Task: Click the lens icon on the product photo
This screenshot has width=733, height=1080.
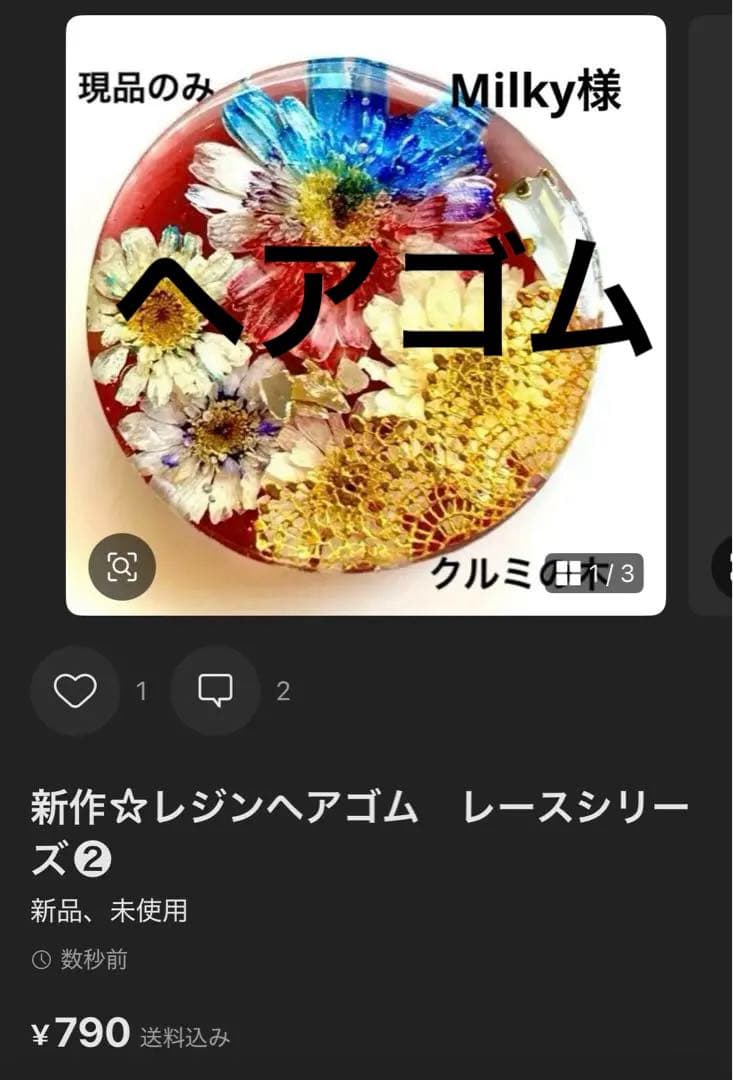Action: (x=121, y=567)
